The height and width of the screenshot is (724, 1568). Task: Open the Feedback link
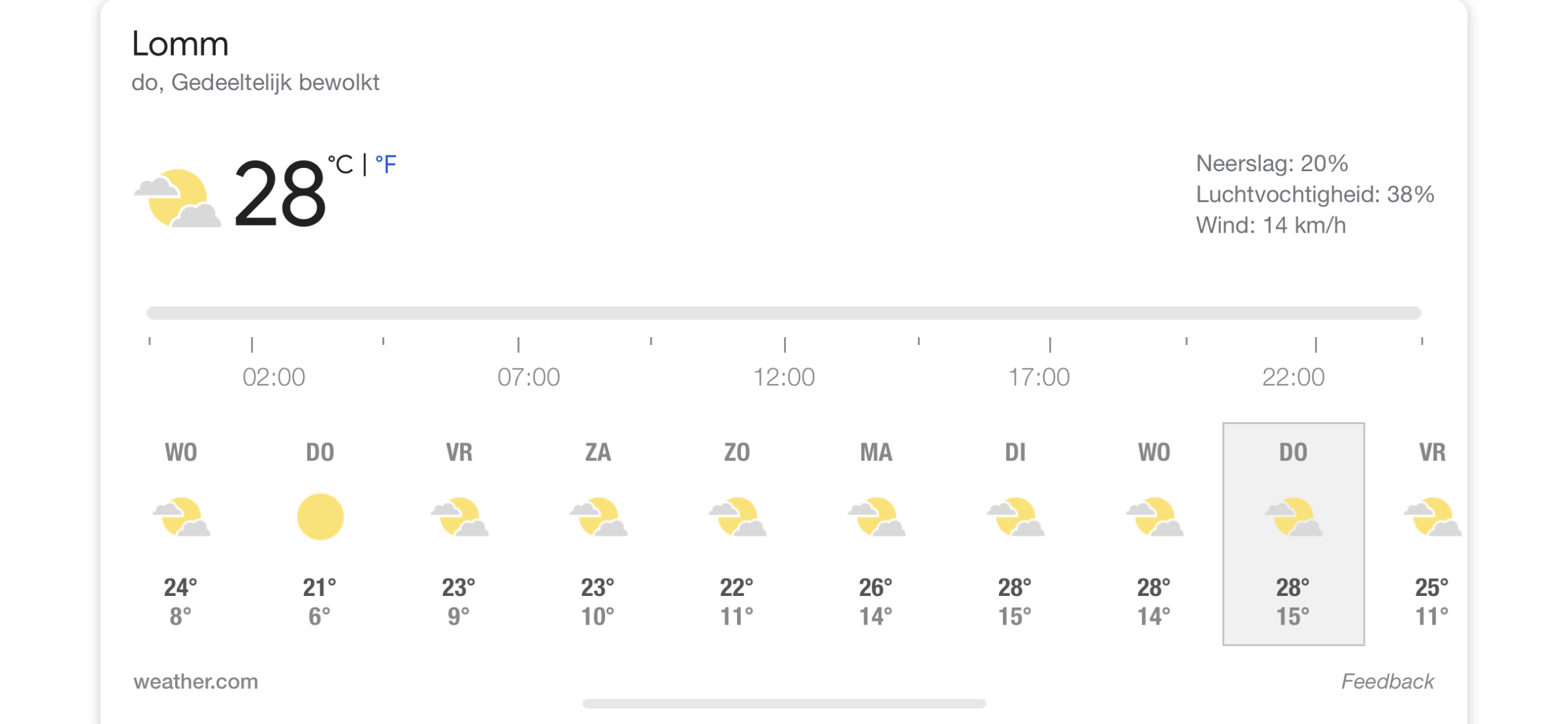coord(1388,682)
